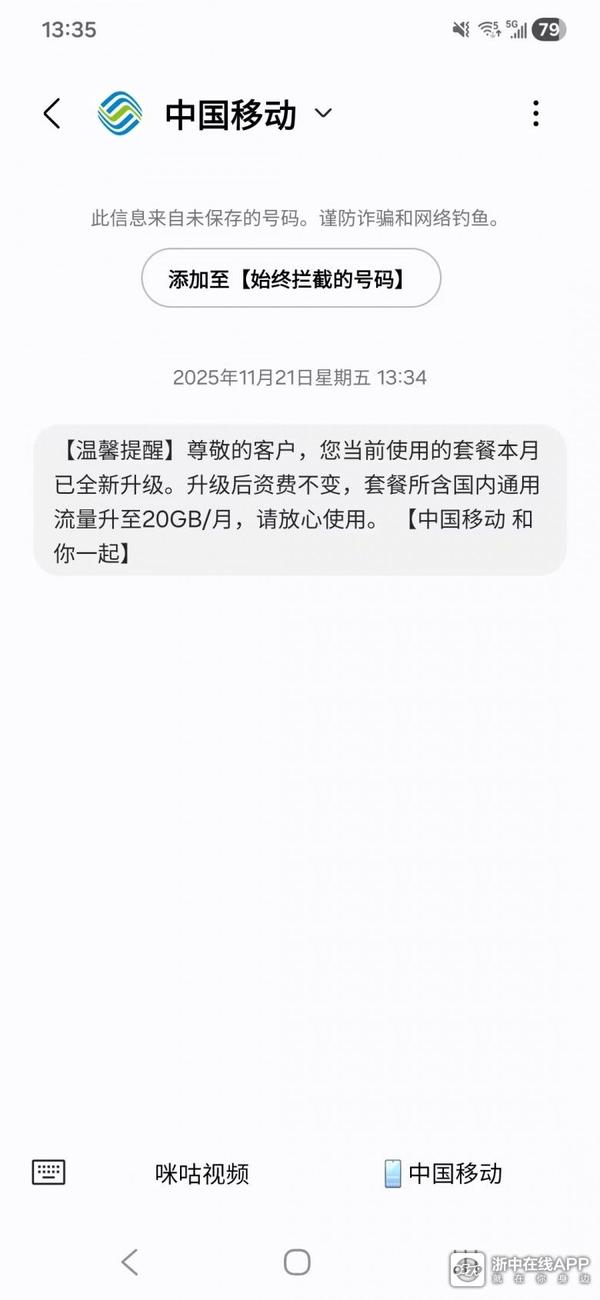Open the three-dot overflow menu

(x=536, y=114)
